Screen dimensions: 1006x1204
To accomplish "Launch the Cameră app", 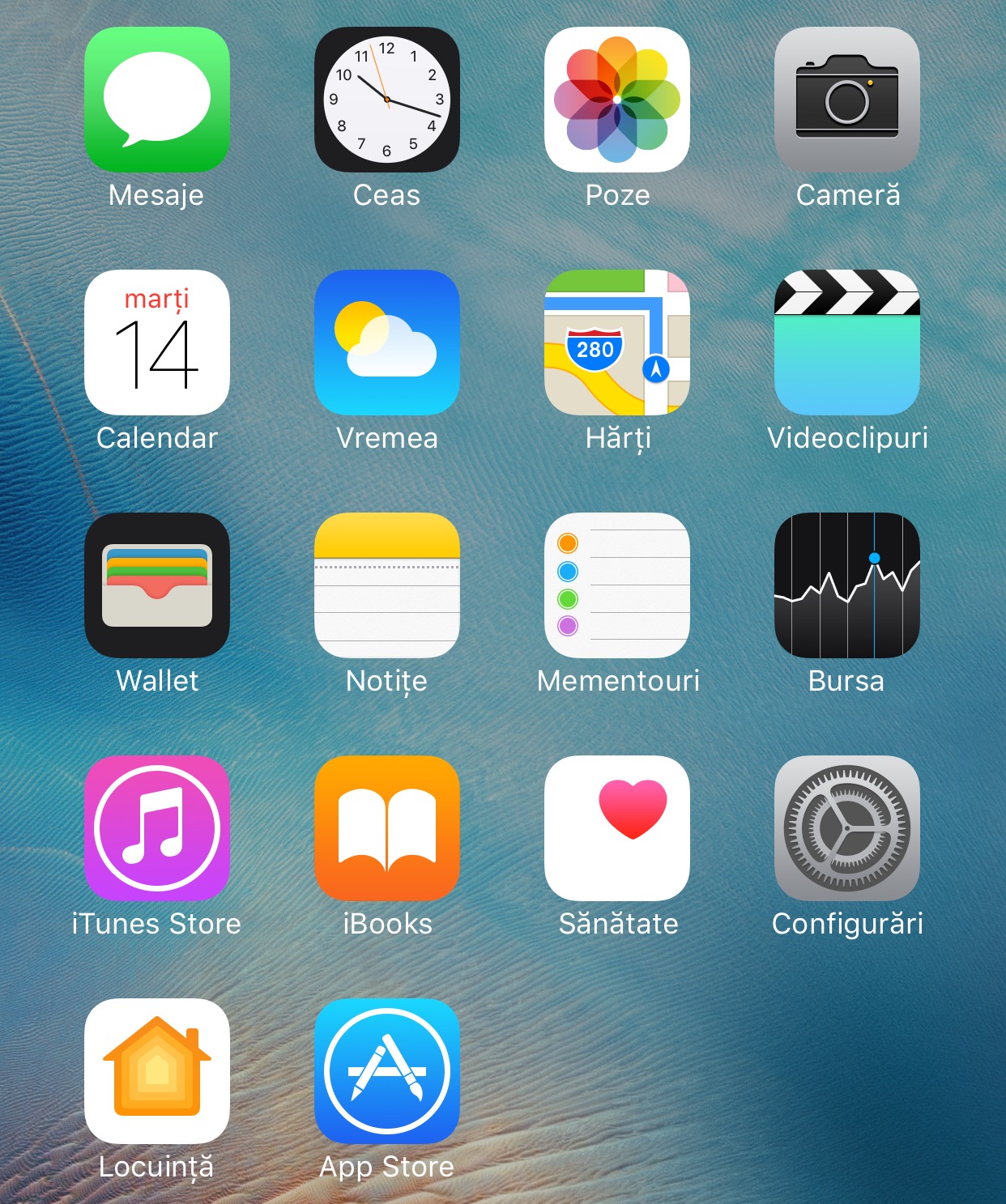I will tap(847, 100).
